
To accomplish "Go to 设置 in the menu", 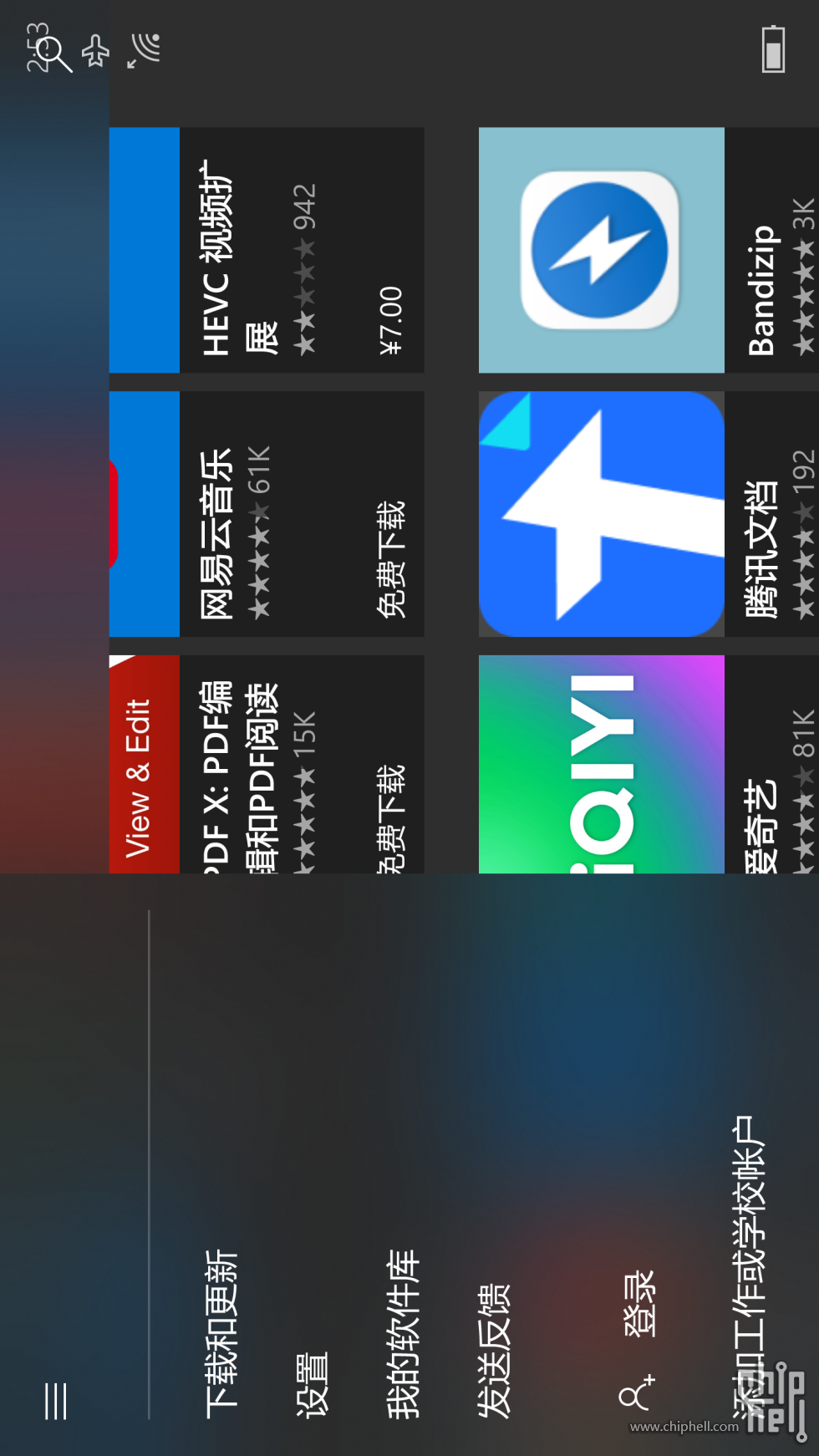I will tap(313, 1383).
